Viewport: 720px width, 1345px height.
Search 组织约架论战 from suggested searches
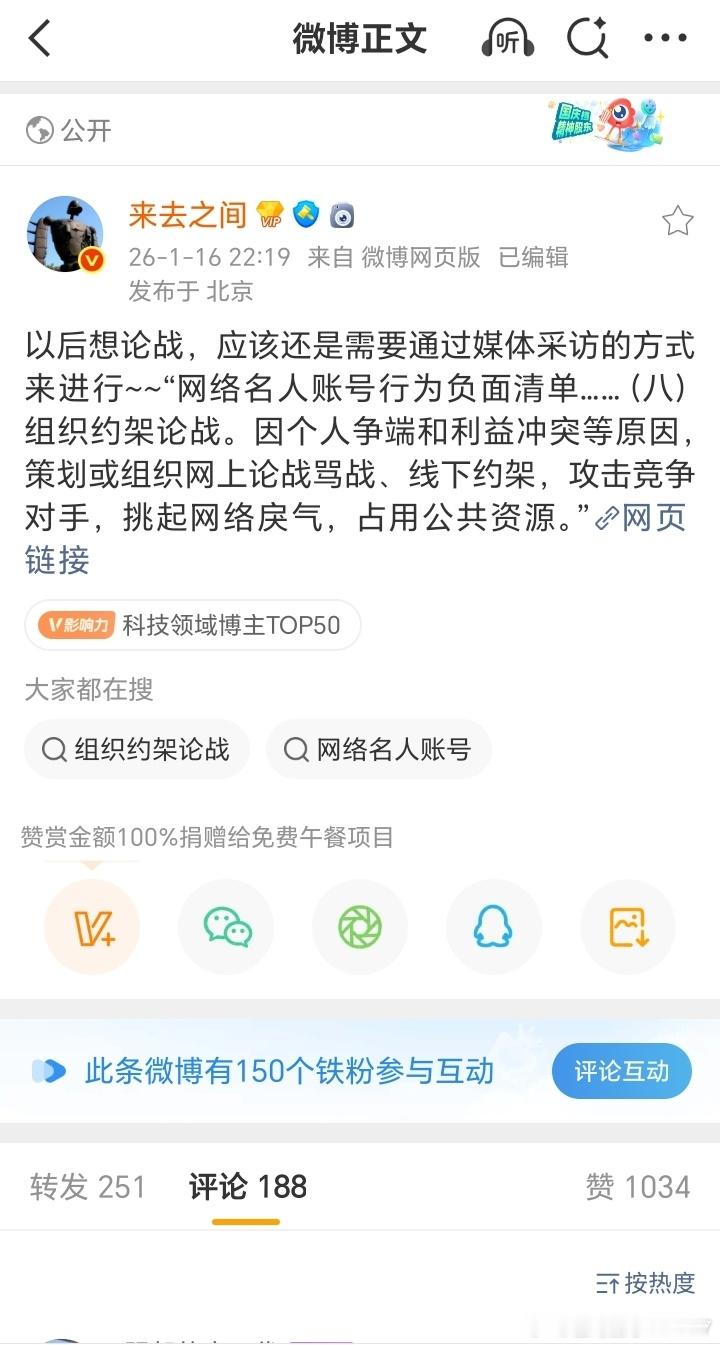click(x=137, y=749)
